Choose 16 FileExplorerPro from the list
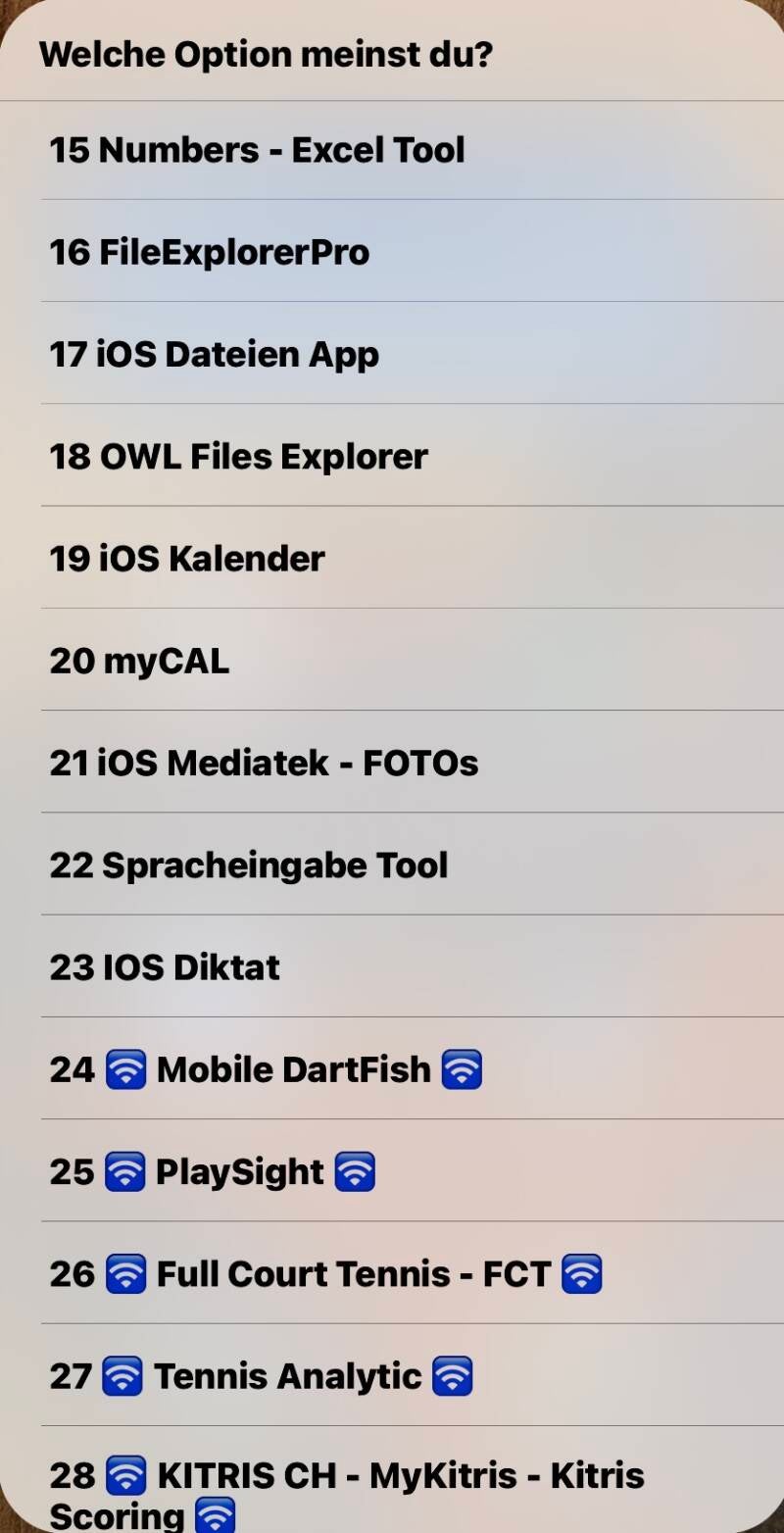784x1533 pixels. 210,252
